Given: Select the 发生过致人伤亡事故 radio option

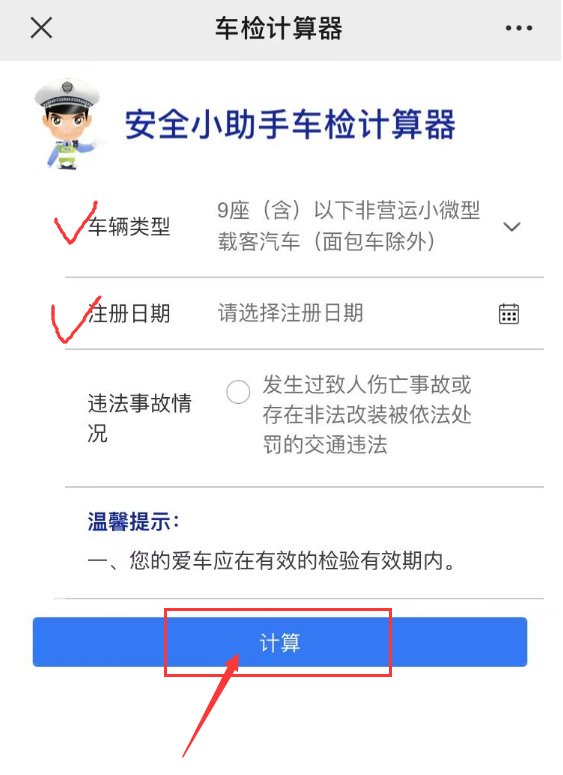Looking at the screenshot, I should [238, 392].
